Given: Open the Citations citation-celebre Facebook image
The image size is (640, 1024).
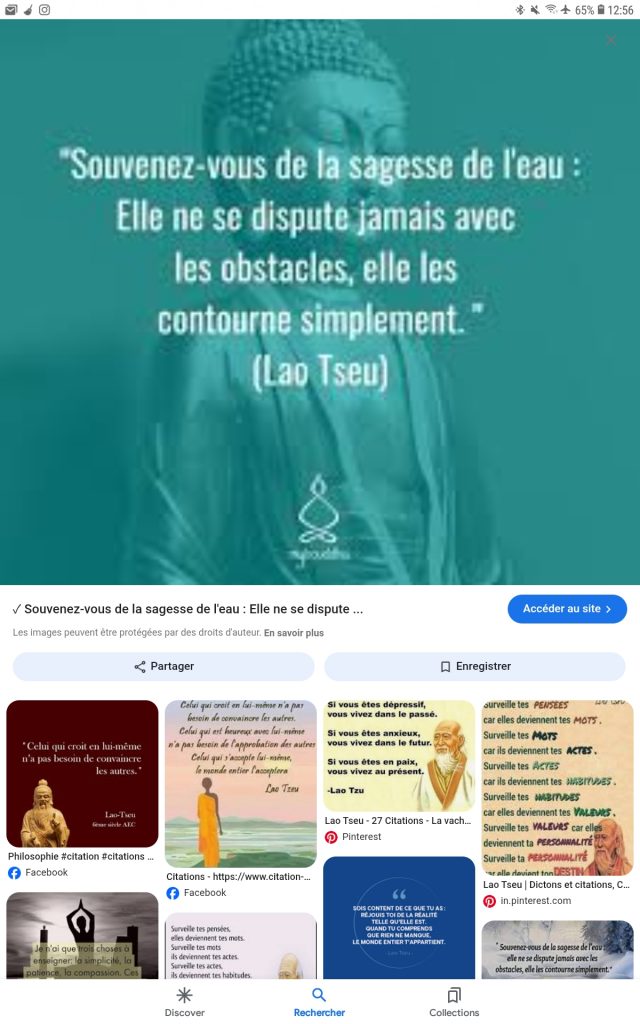Looking at the screenshot, I should [x=240, y=783].
